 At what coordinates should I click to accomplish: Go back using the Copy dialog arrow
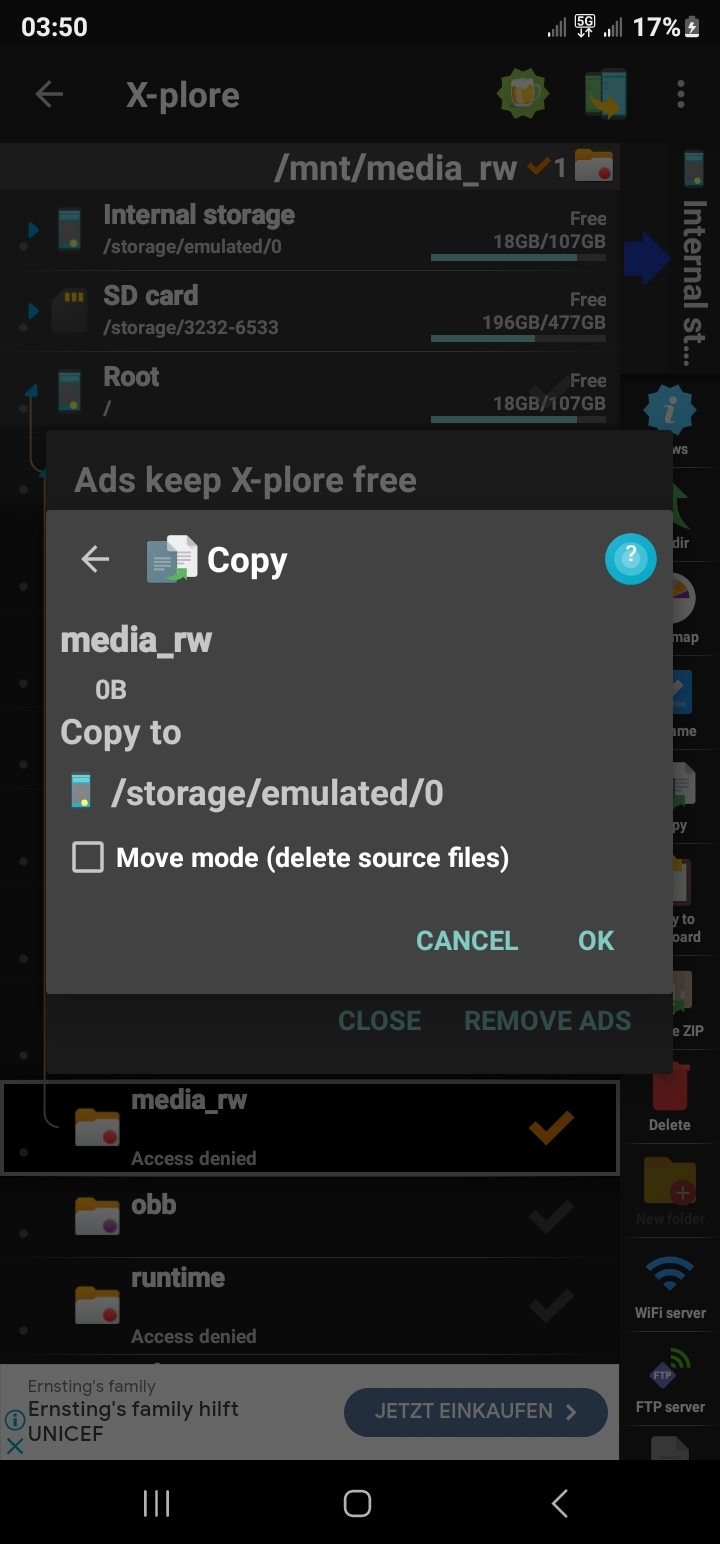tap(95, 559)
